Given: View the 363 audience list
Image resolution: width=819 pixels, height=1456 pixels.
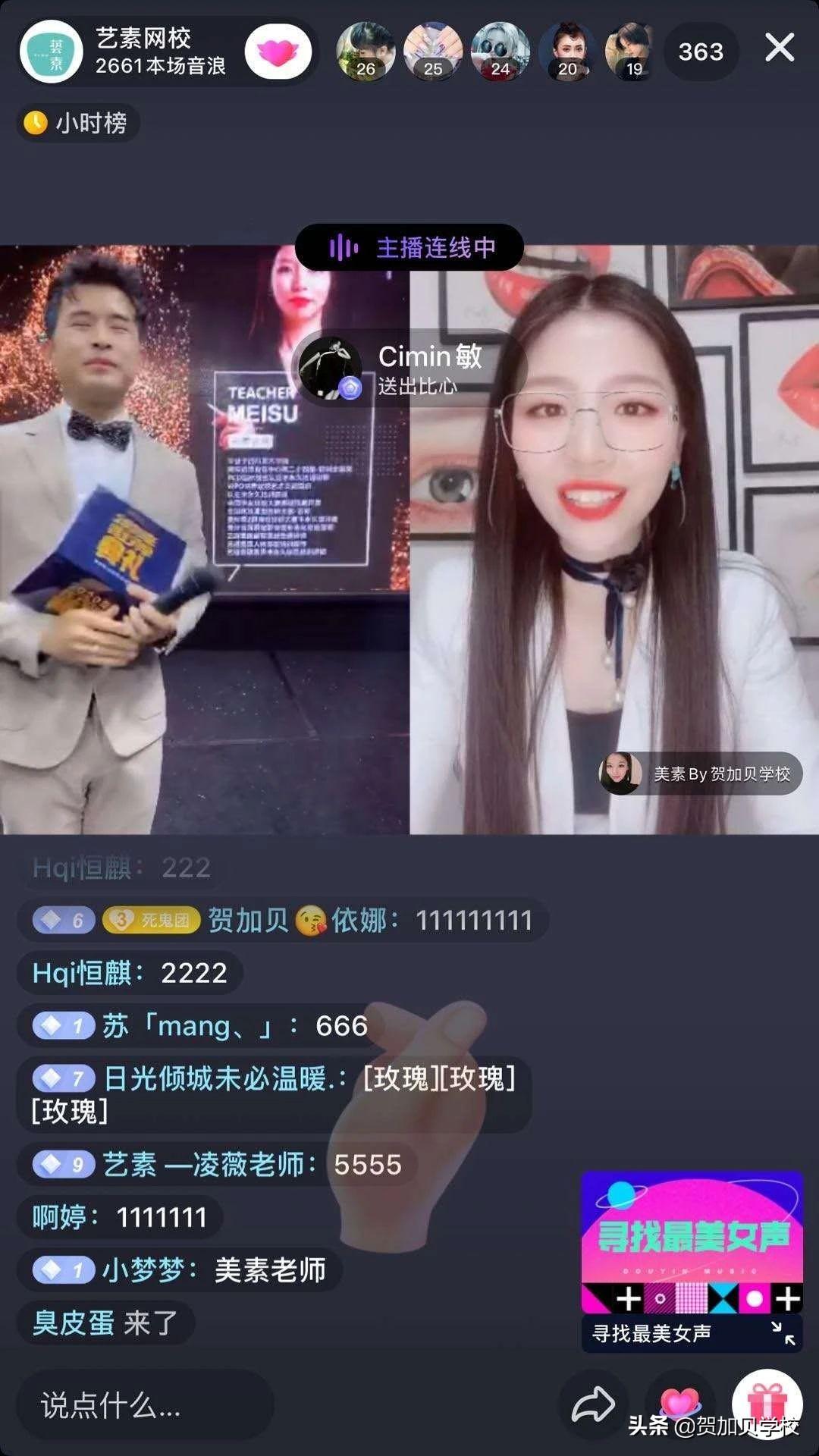Looking at the screenshot, I should click(700, 52).
